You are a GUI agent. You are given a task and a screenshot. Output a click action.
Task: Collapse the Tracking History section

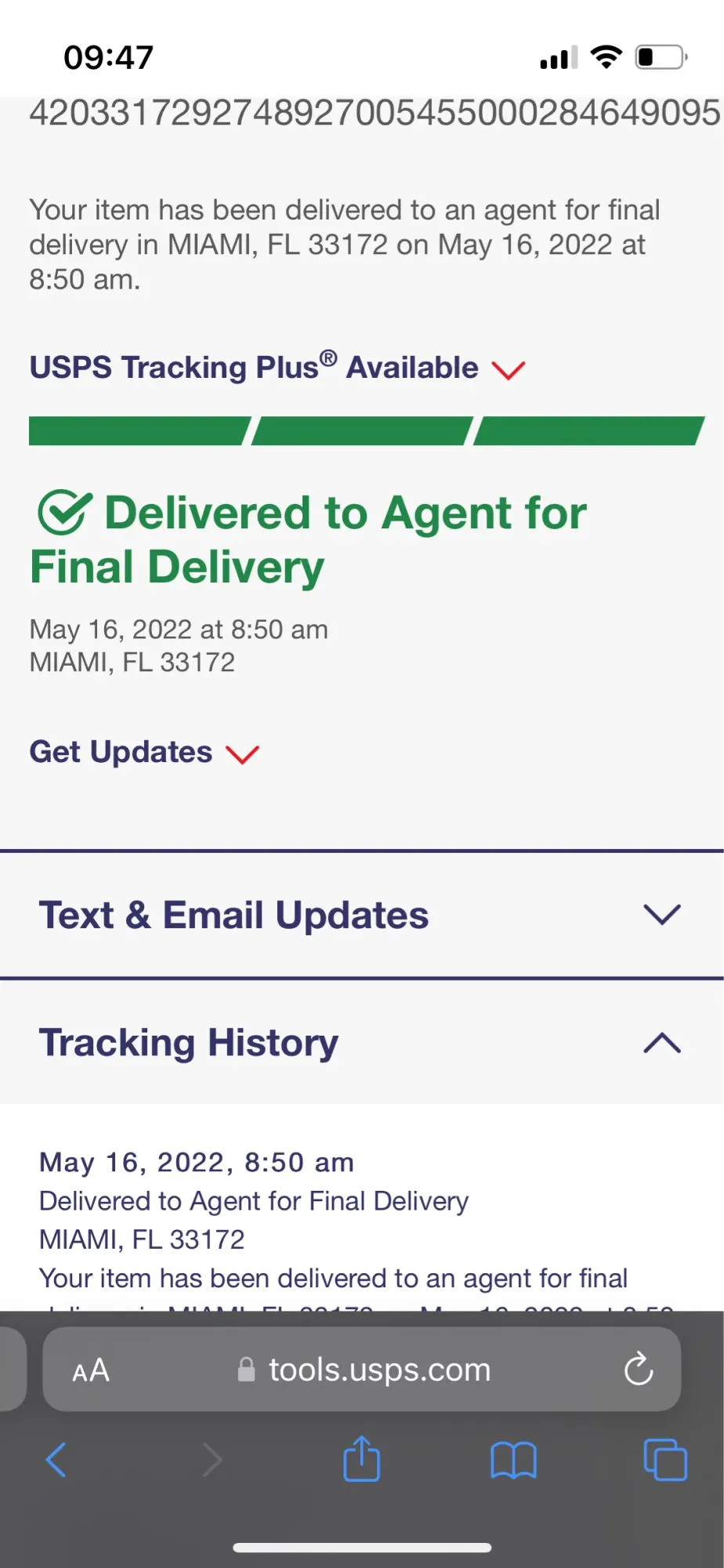[x=360, y=1043]
